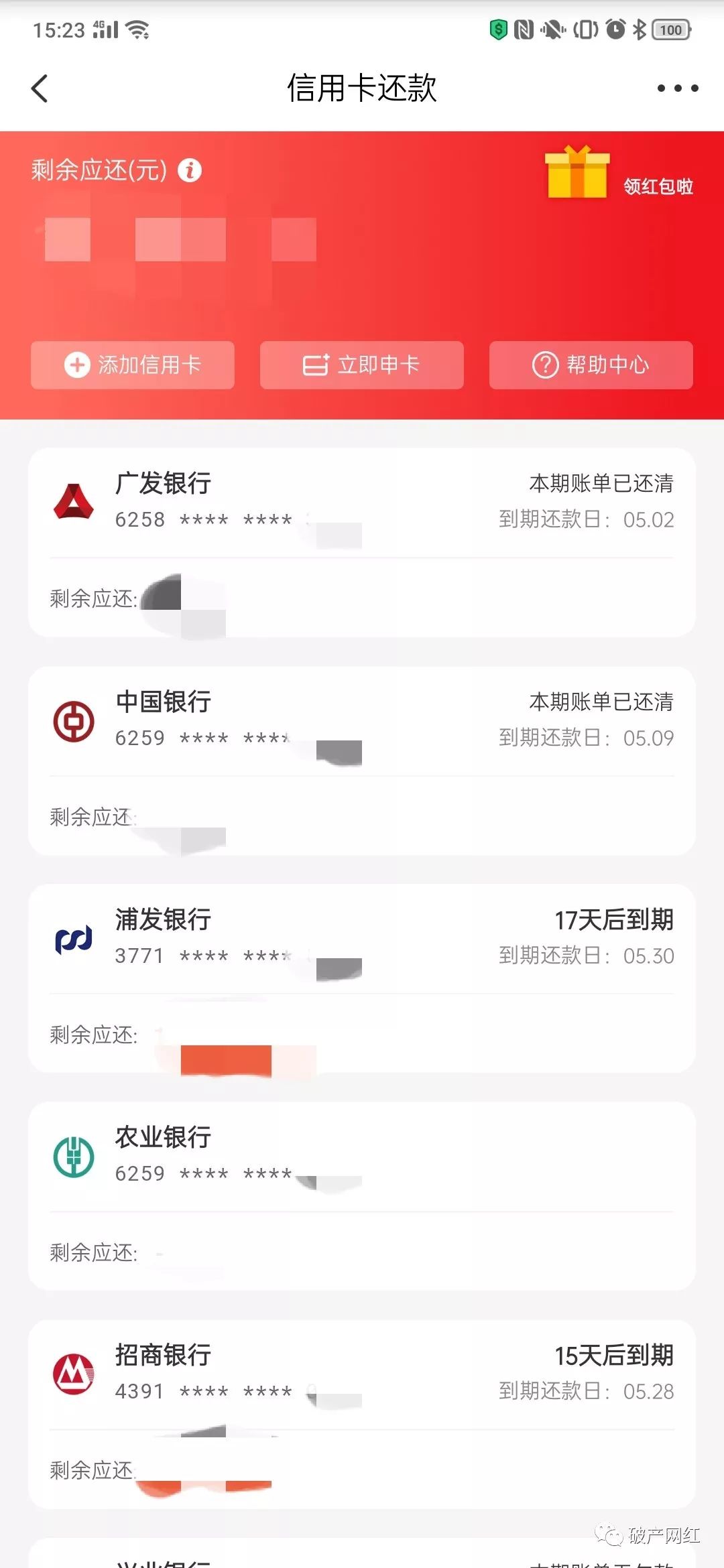Open the 帮助中心 help center

590,365
